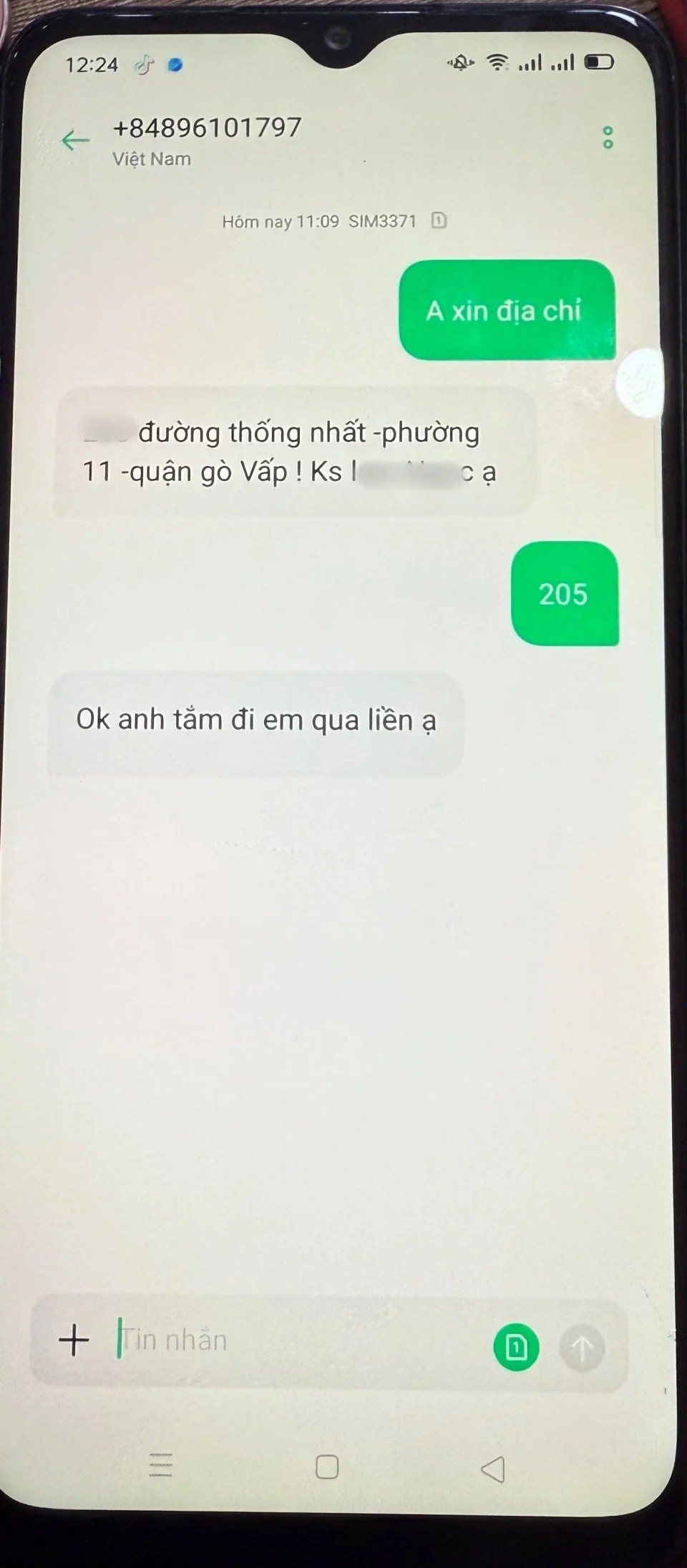Switch the SIM card selector
The width and height of the screenshot is (687, 1568).
516,1348
